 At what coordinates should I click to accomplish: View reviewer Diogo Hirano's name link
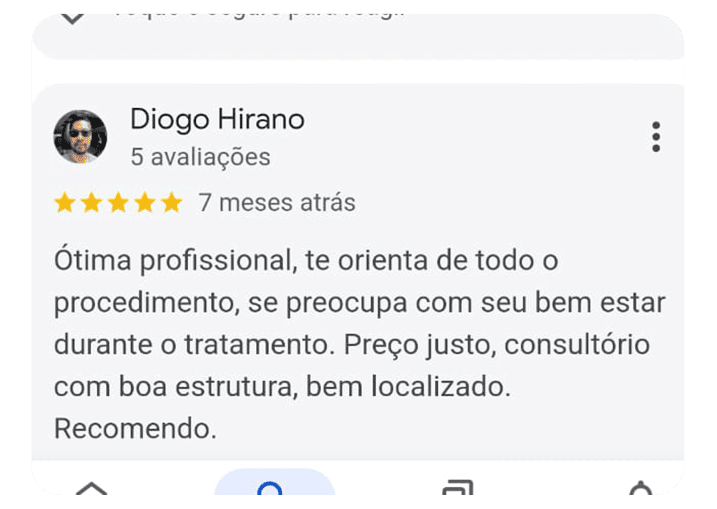[x=217, y=120]
